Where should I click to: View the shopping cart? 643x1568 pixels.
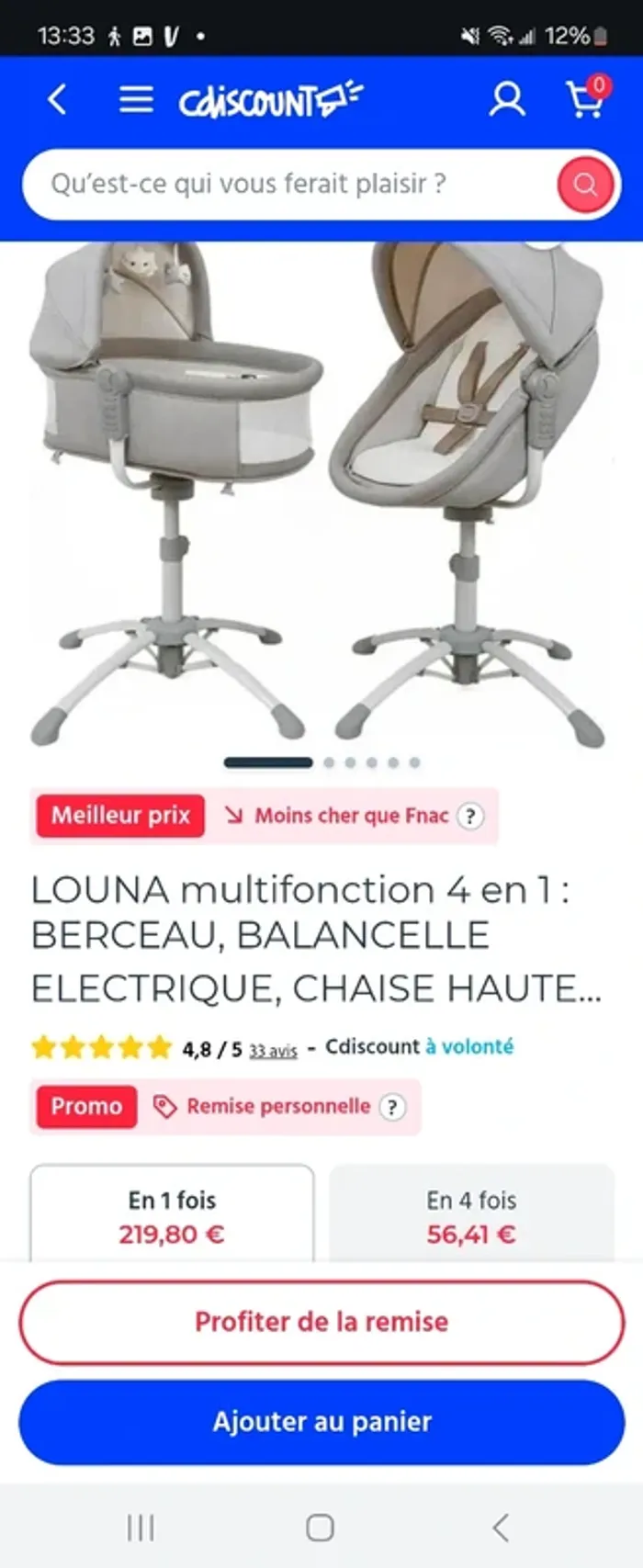click(585, 99)
